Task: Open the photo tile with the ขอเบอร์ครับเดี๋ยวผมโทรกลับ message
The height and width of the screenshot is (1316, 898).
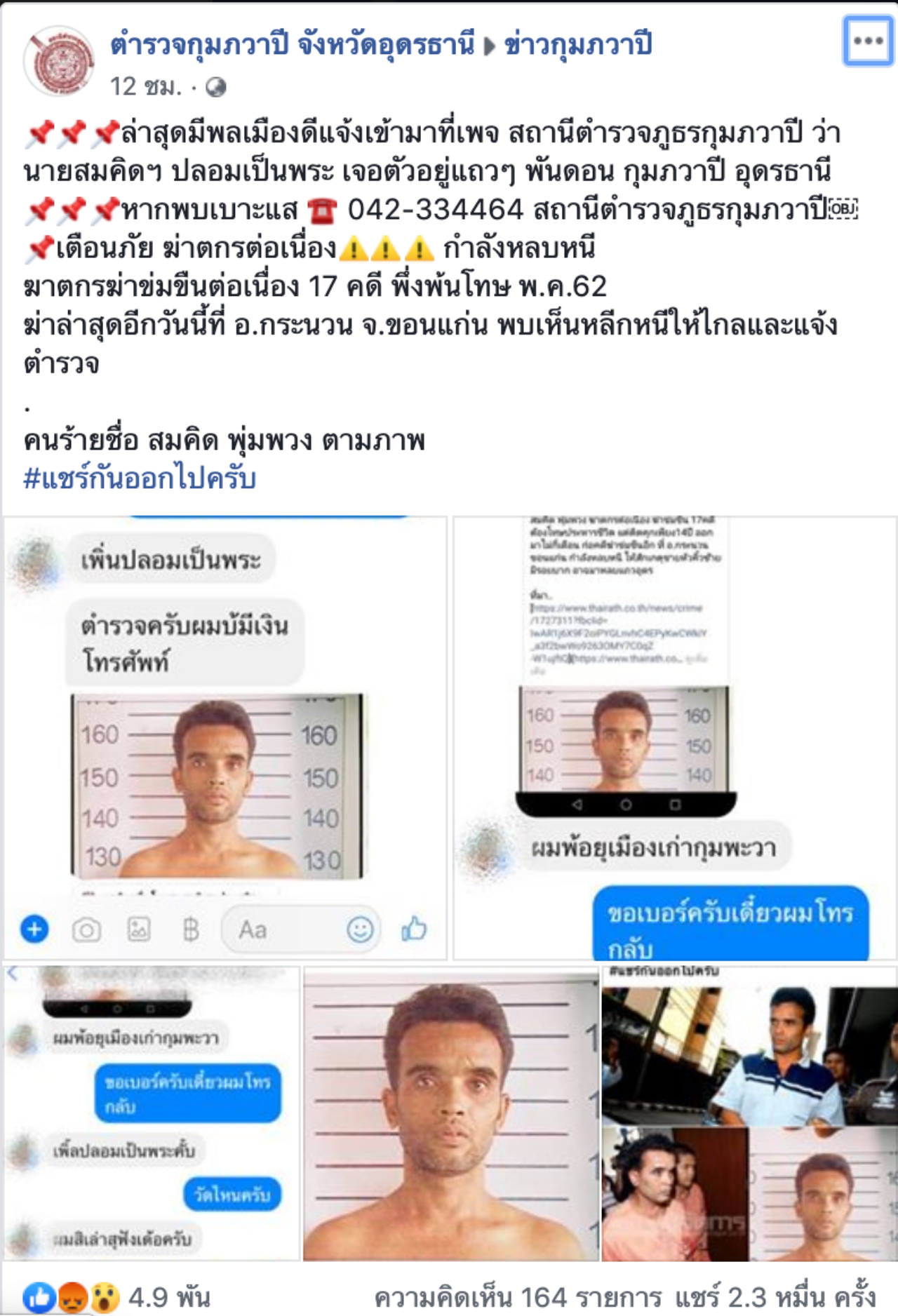Action: 675,738
